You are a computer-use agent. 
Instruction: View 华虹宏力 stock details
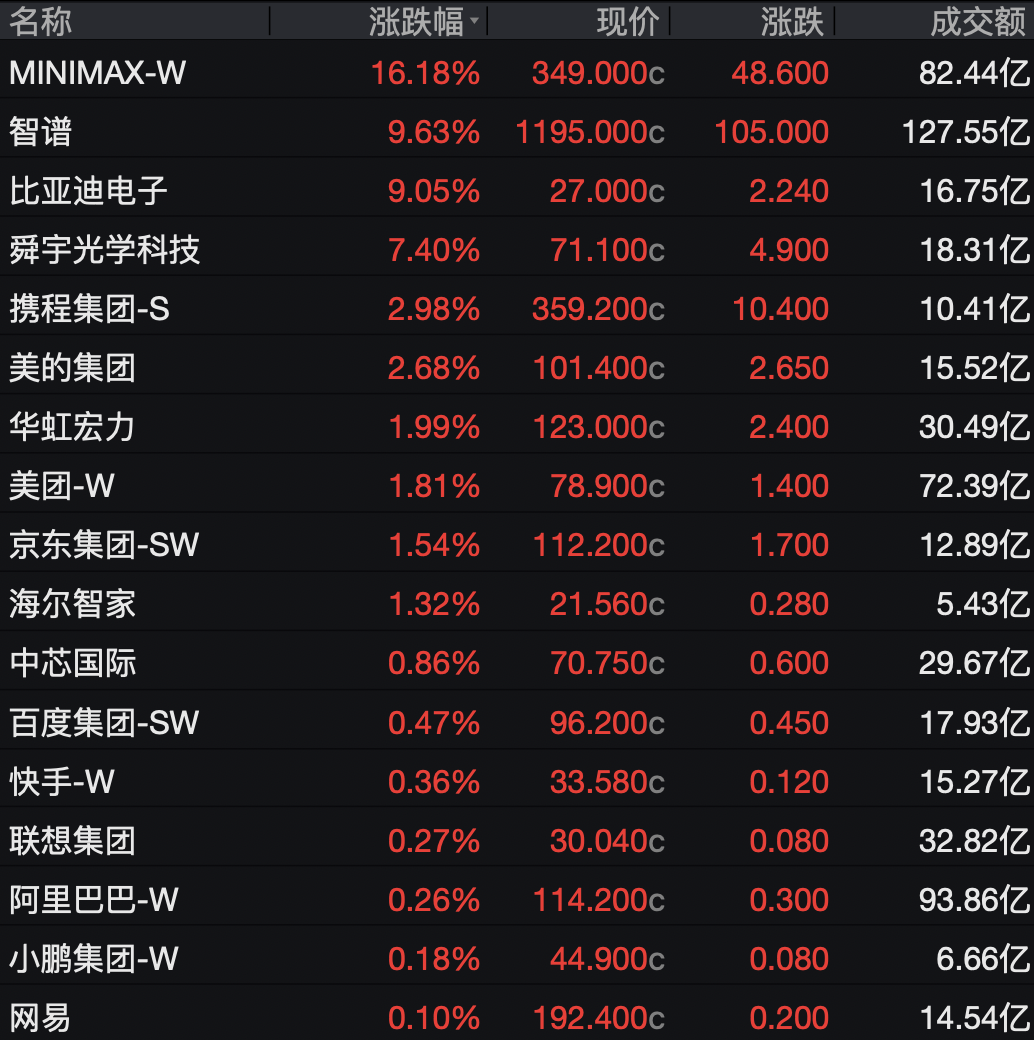[517, 426]
